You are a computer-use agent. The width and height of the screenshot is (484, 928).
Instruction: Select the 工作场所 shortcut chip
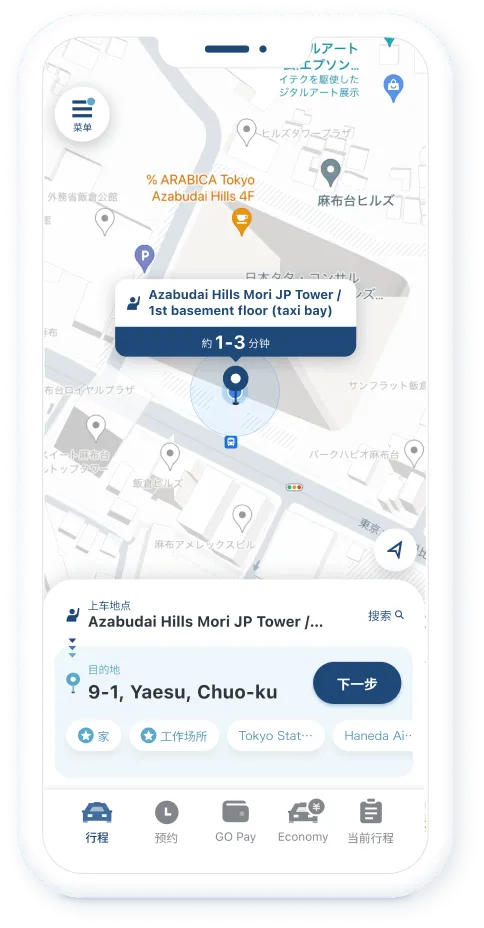click(174, 736)
